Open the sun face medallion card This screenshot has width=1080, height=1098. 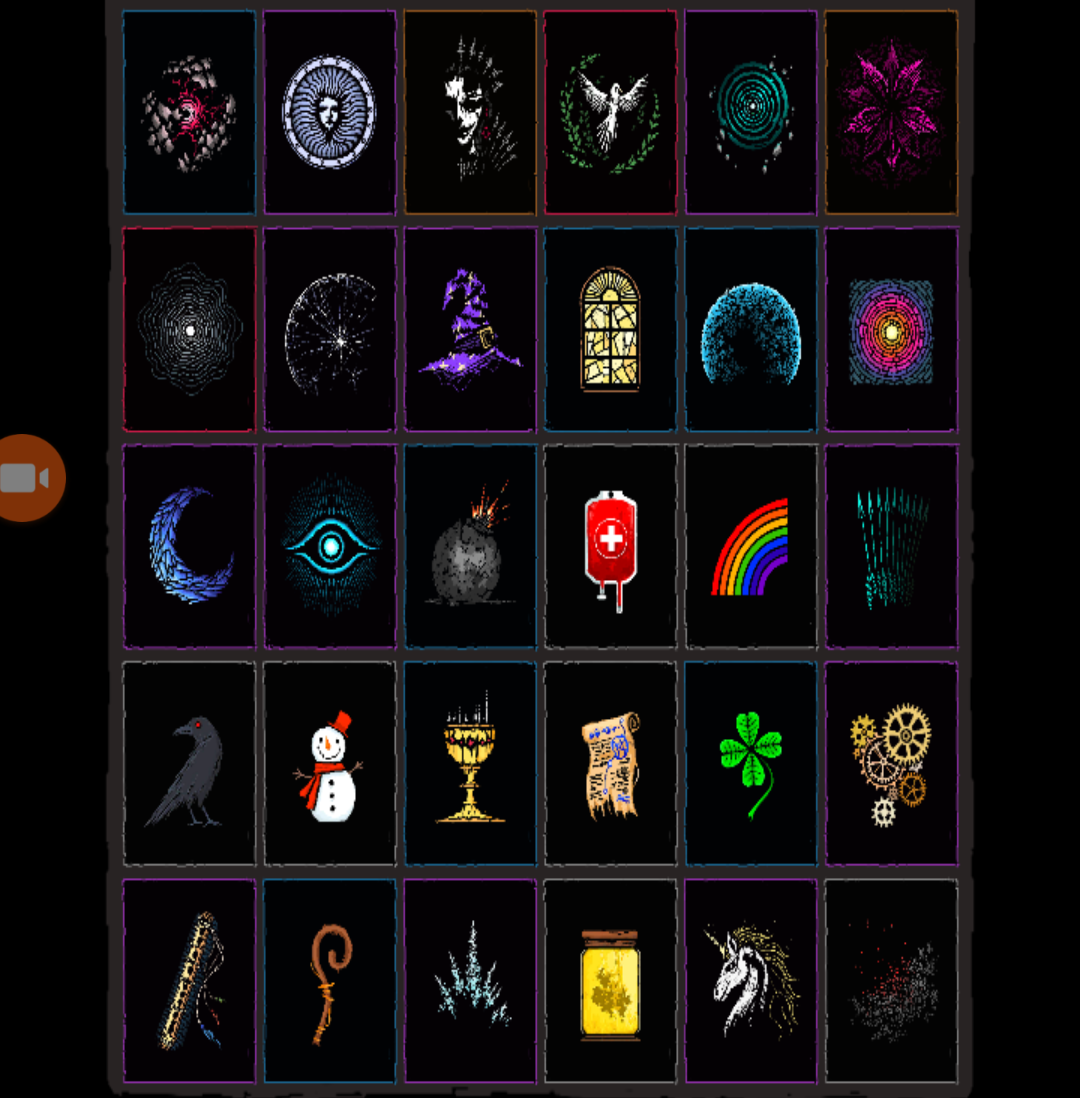(330, 112)
